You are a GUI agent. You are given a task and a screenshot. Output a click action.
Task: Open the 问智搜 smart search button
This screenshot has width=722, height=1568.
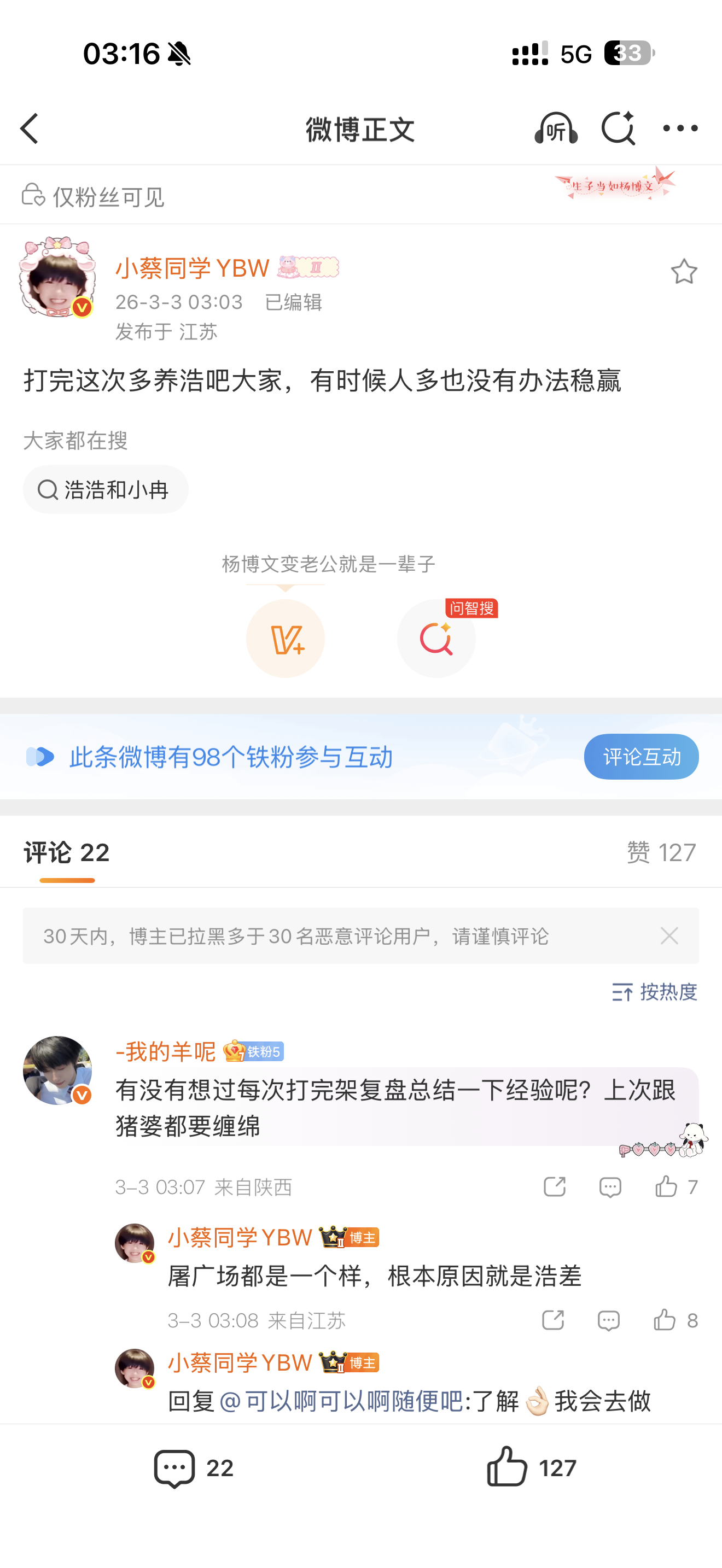point(436,639)
